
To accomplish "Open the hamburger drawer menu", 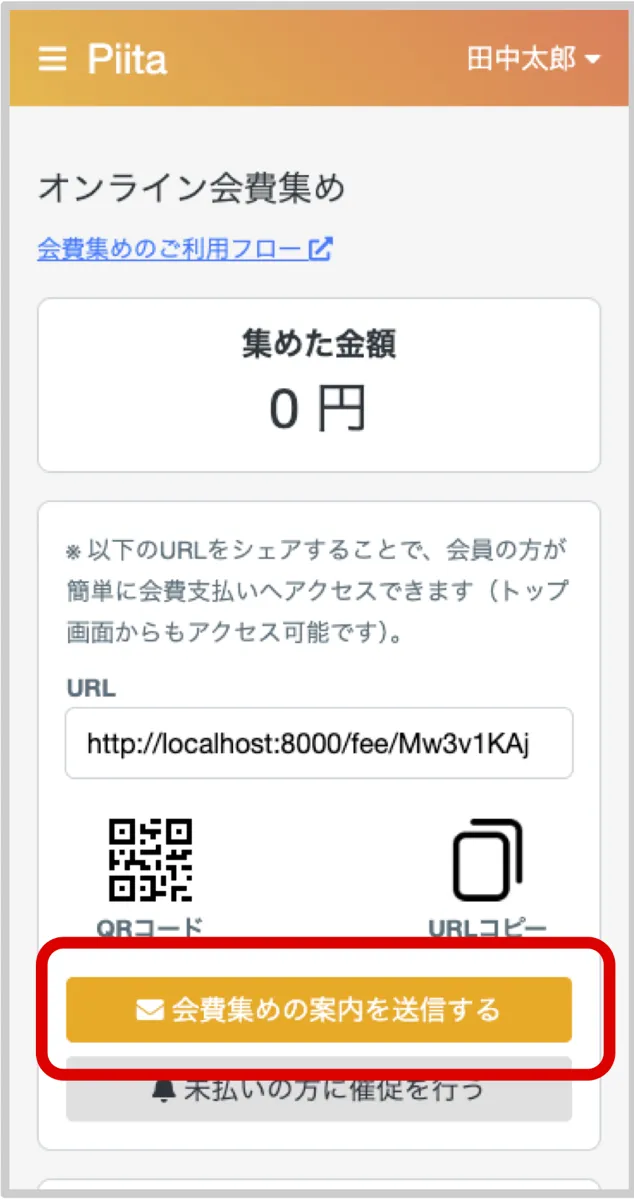I will (x=52, y=60).
